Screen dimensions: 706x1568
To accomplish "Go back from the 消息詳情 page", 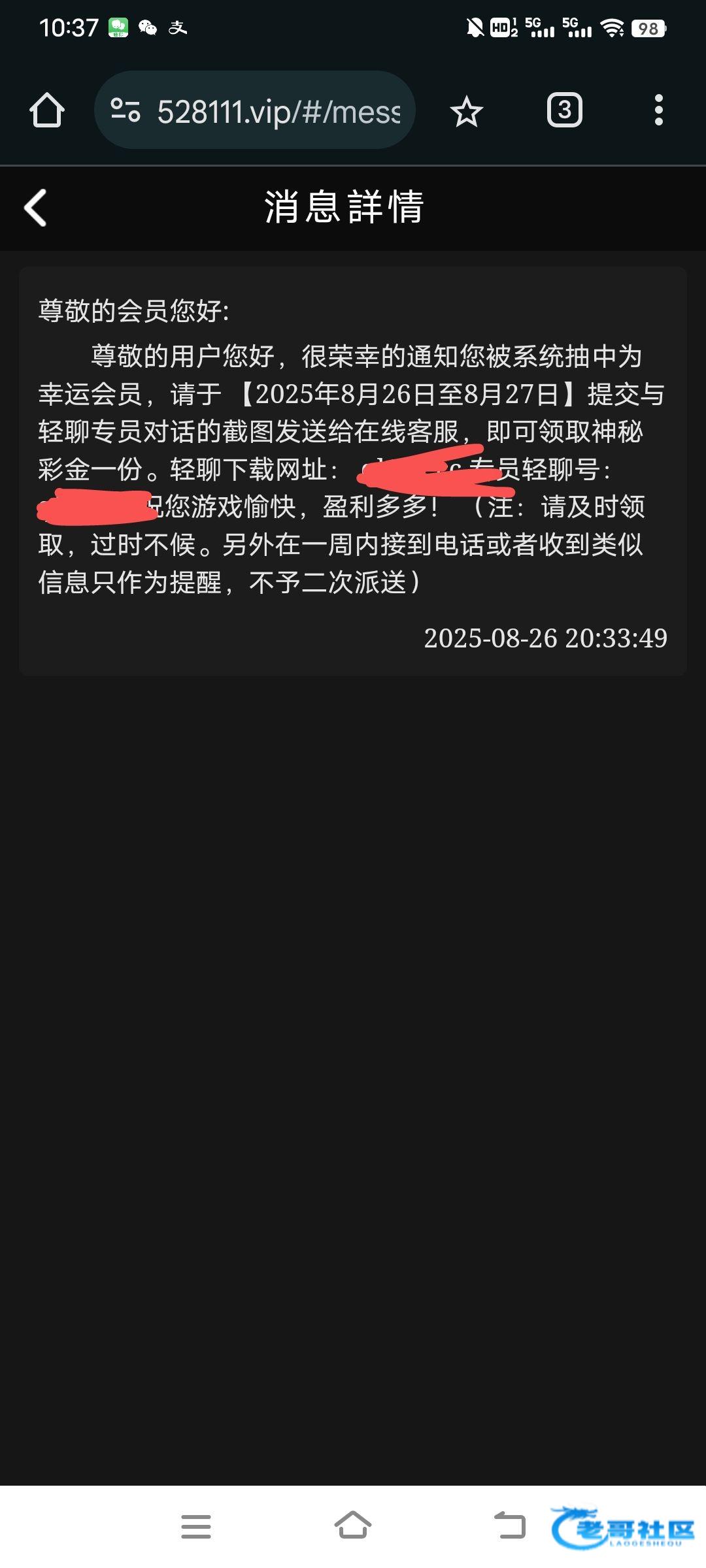I will 35,208.
